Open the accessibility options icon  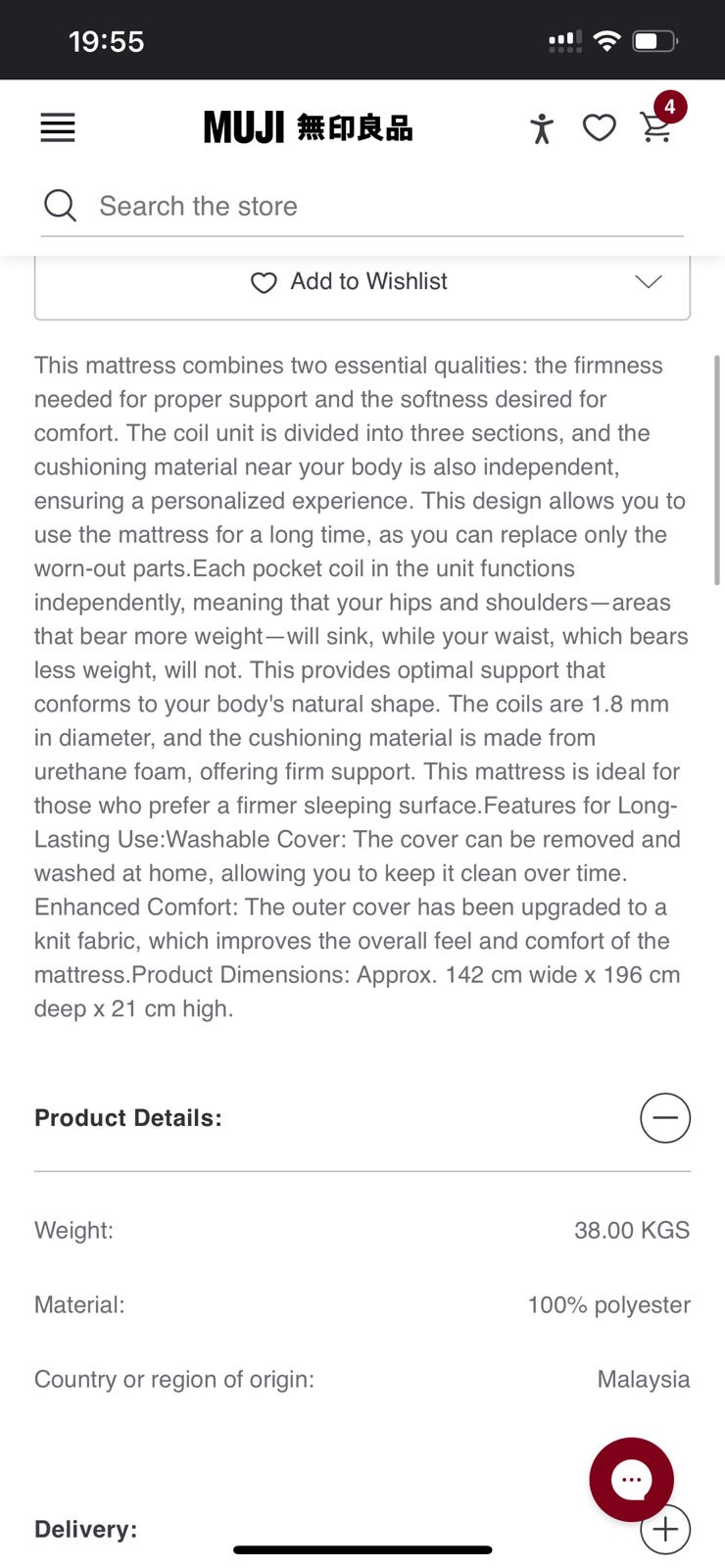click(541, 128)
